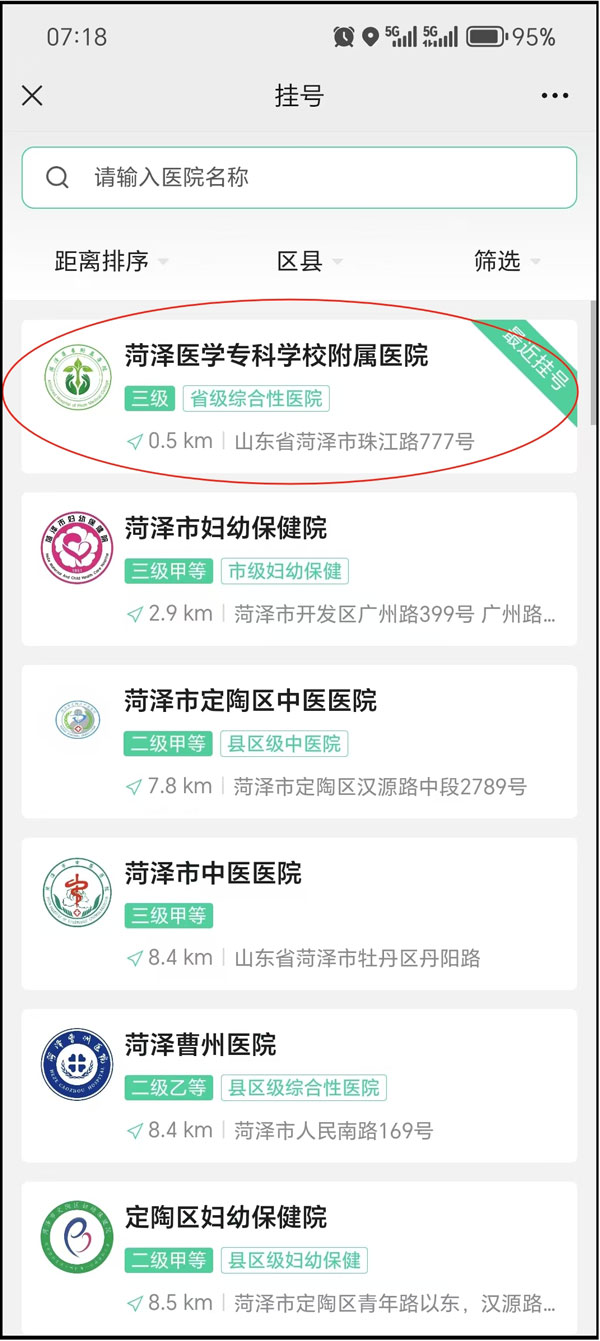Select 菏泽曹州医院 from the list
Viewport: 600px width, 1341px height.
click(300, 1087)
